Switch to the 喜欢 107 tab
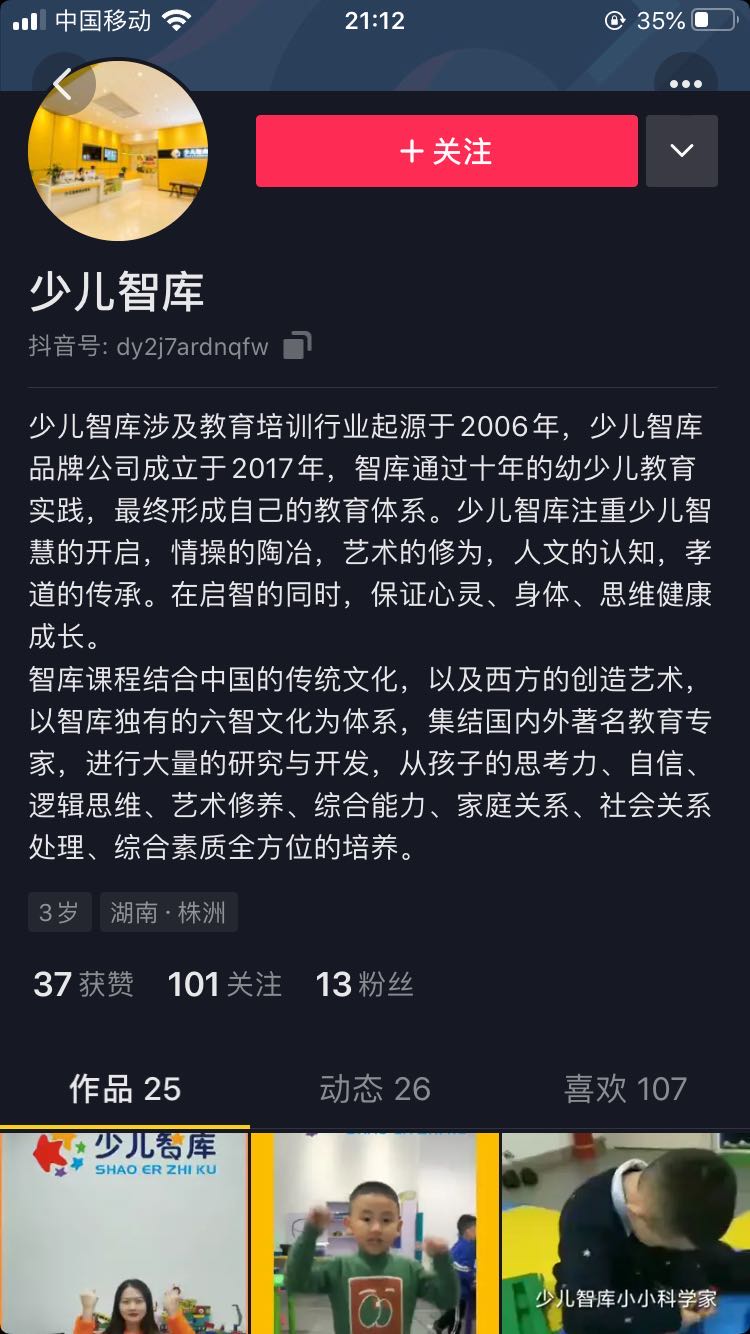 tap(625, 1089)
